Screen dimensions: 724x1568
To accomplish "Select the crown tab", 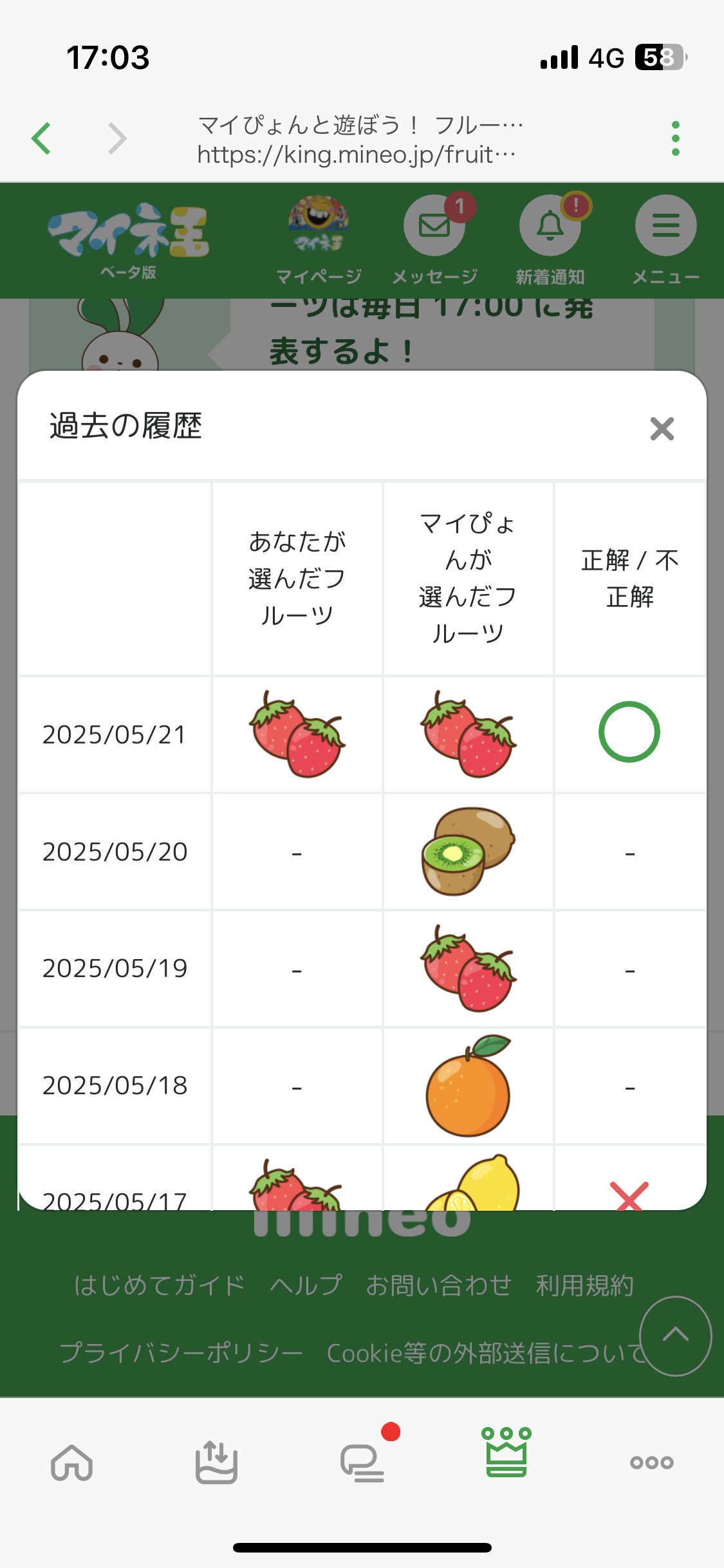I will [x=506, y=1453].
